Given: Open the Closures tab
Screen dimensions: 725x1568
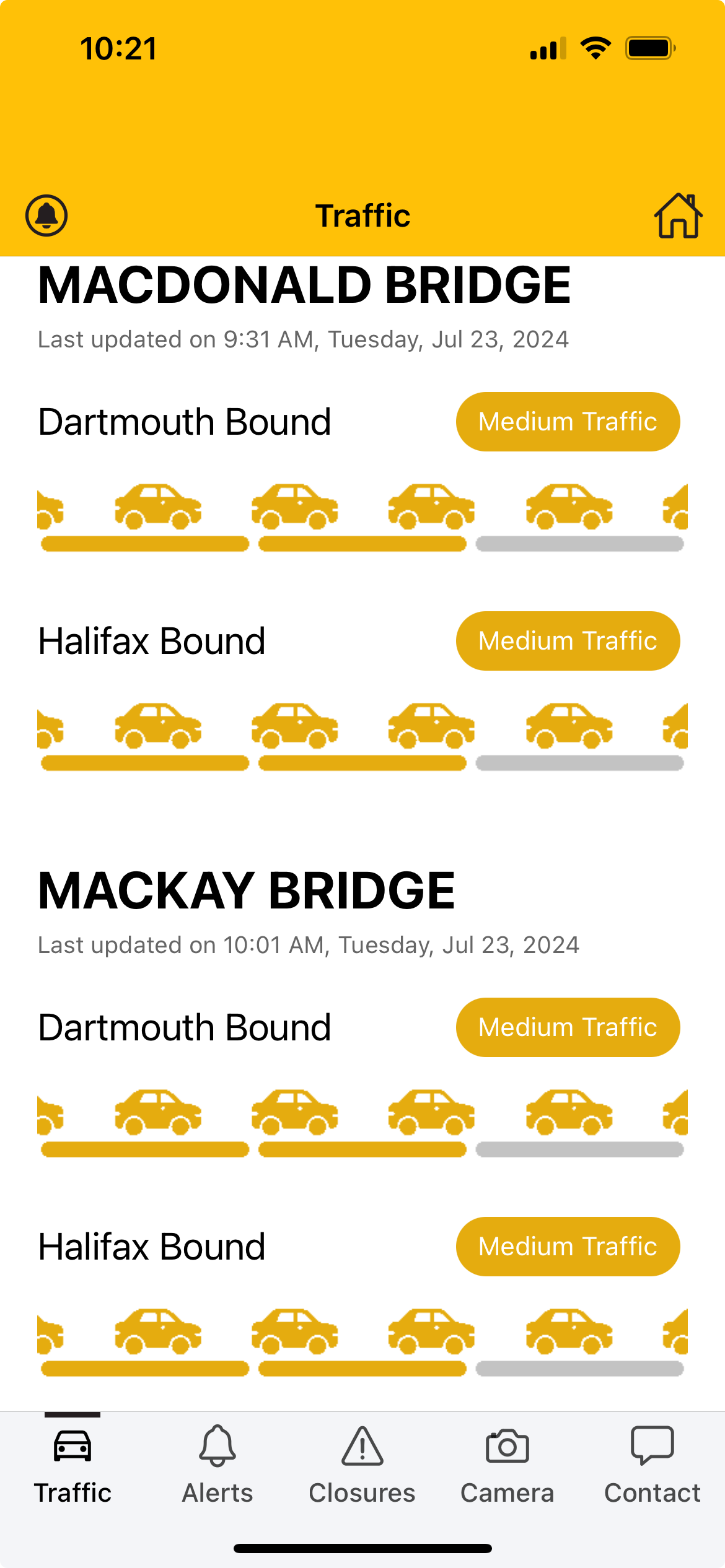Looking at the screenshot, I should [362, 1465].
